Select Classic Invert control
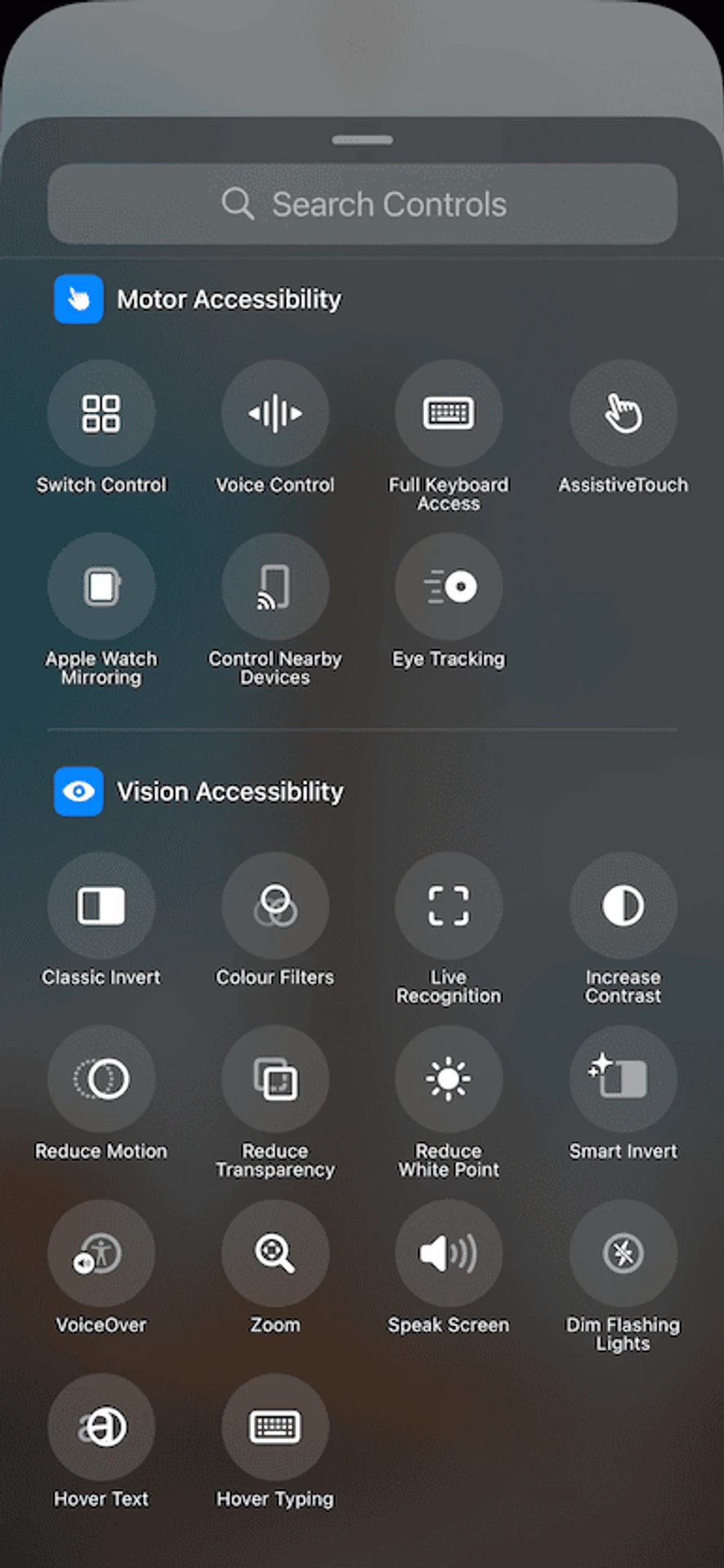The height and width of the screenshot is (1568, 724). (101, 906)
